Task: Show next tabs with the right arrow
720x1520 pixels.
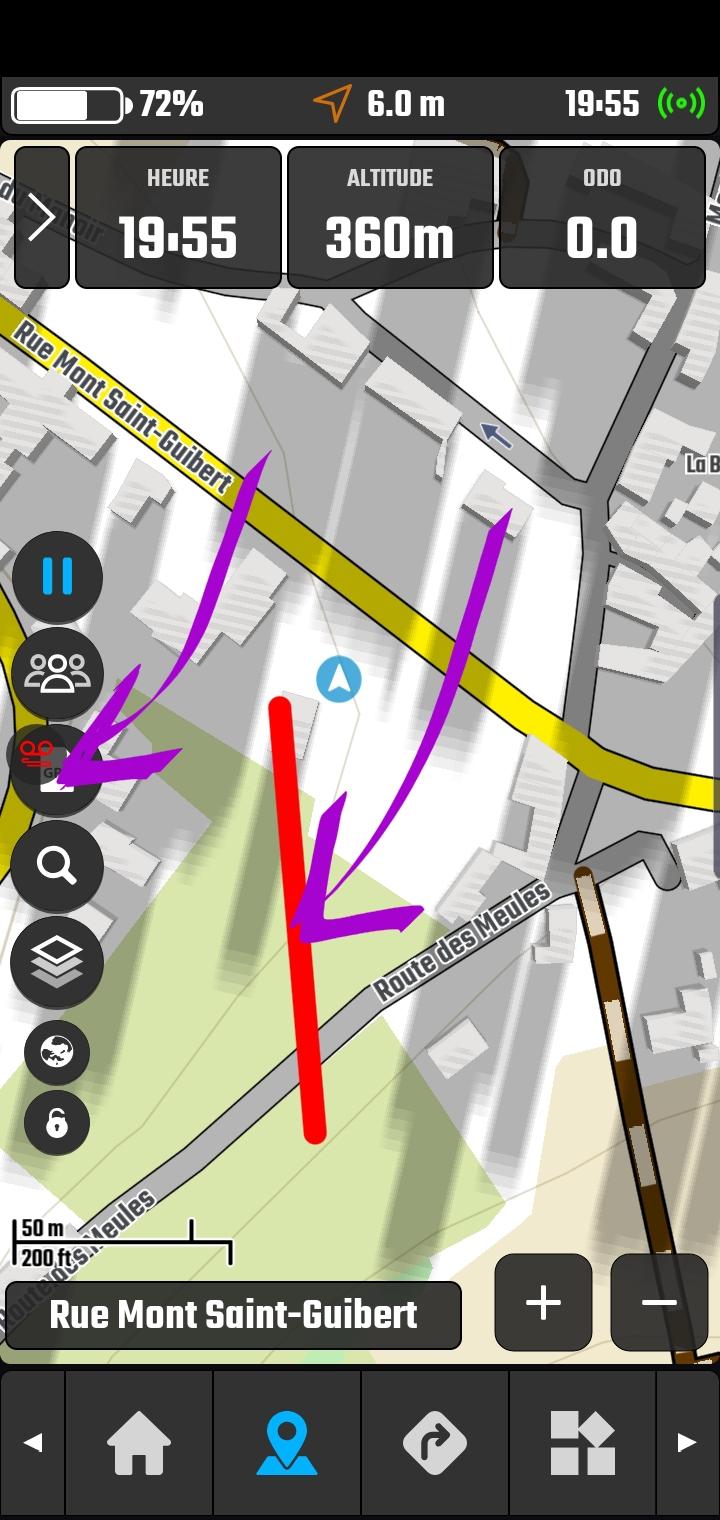Action: pos(687,1442)
